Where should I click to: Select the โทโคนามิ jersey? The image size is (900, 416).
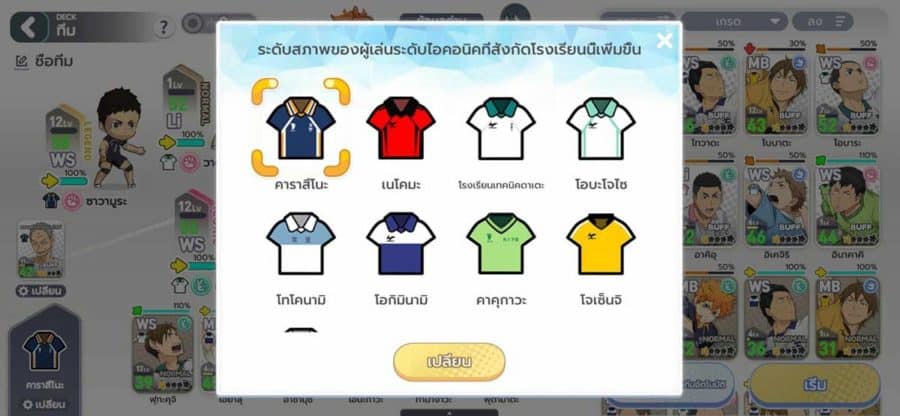[x=300, y=243]
